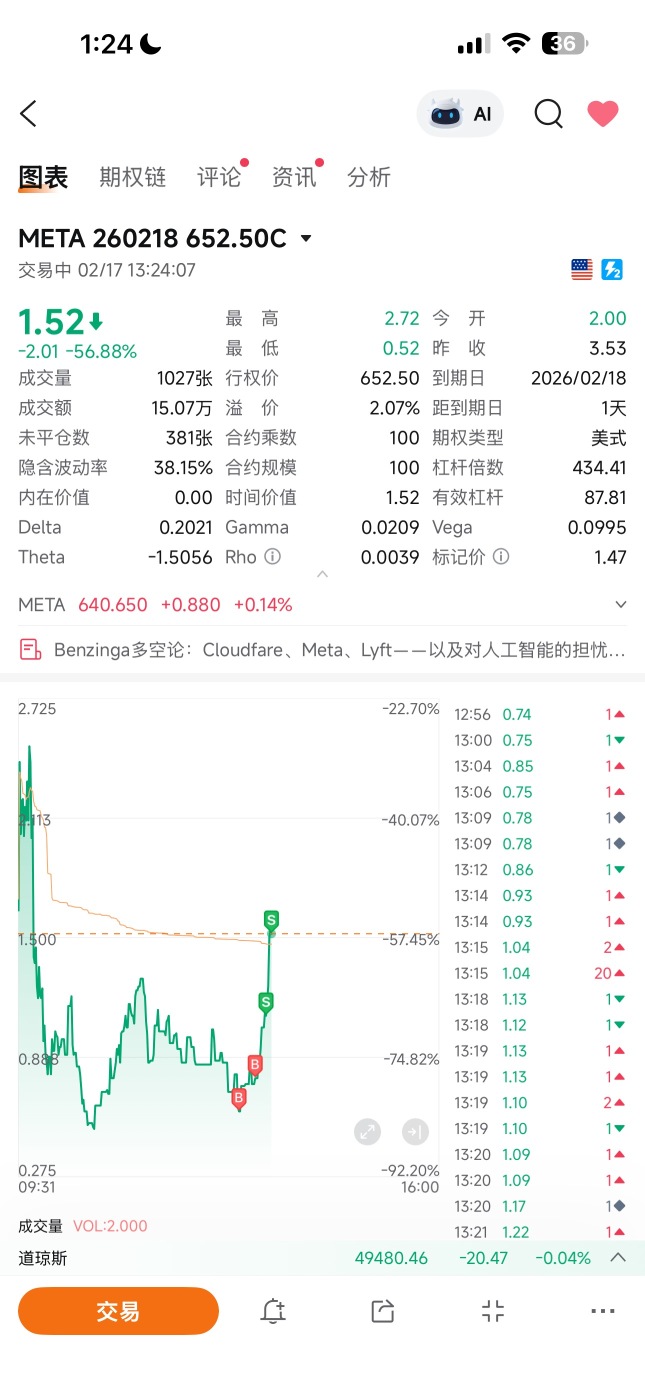Viewport: 645px width, 1398px height.
Task: Switch to the 分析 tab
Action: point(368,177)
